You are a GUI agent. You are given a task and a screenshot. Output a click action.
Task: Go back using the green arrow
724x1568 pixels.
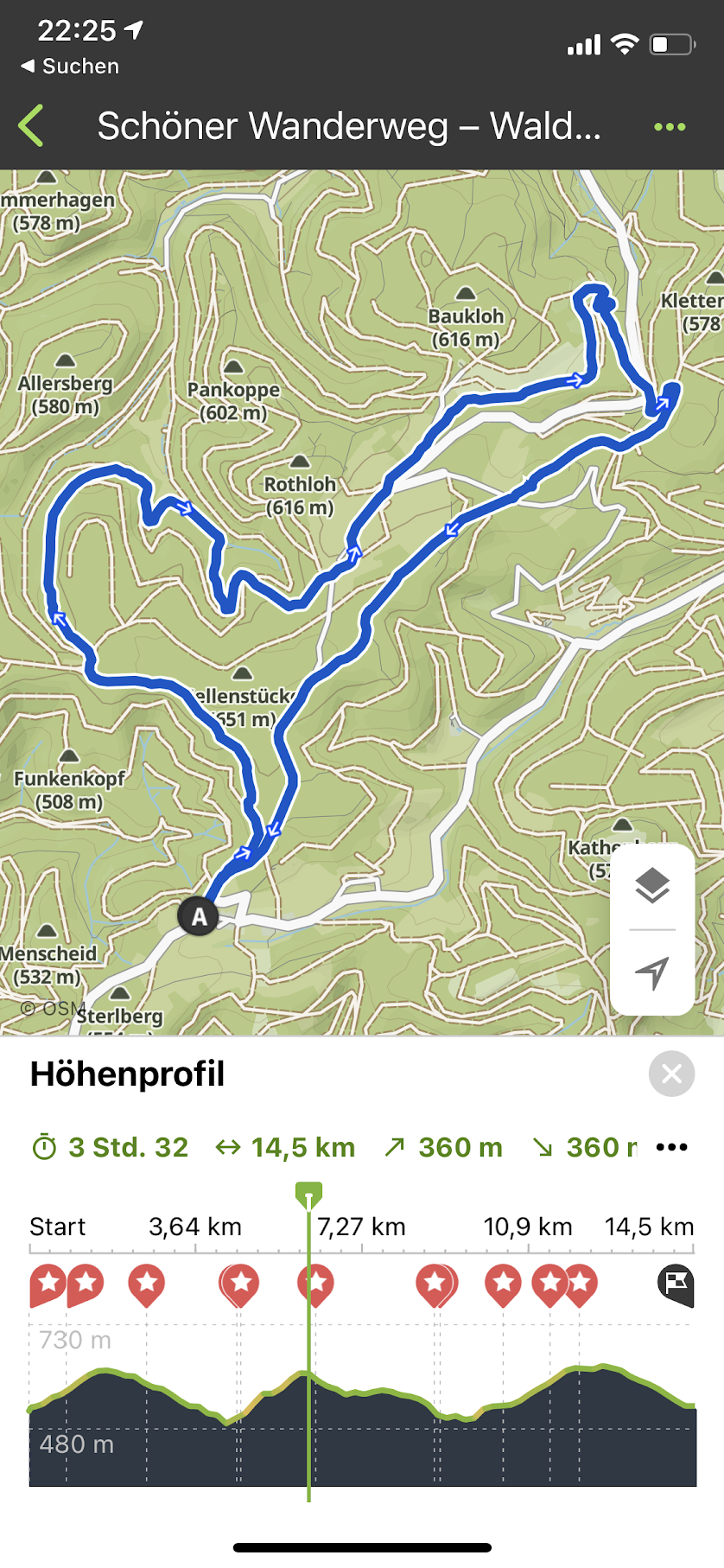pyautogui.click(x=31, y=126)
